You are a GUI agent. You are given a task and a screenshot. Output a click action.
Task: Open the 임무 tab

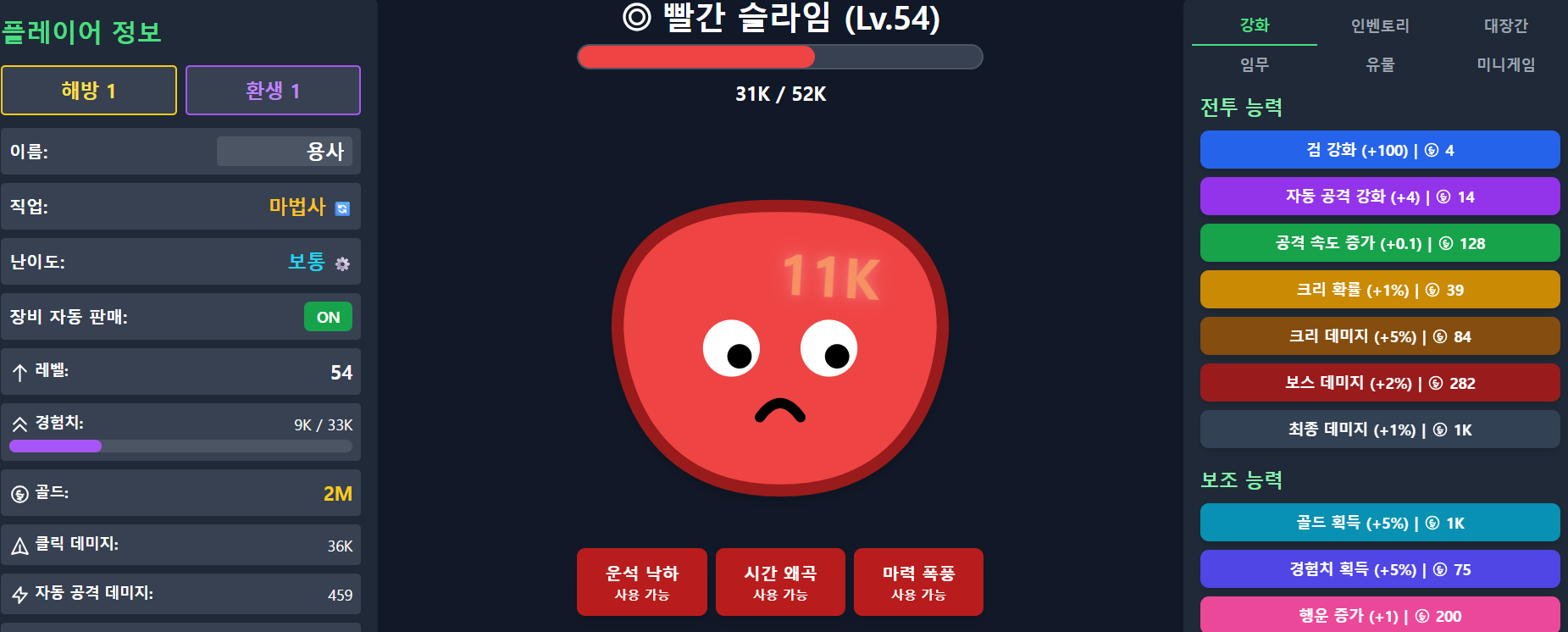(x=1254, y=64)
